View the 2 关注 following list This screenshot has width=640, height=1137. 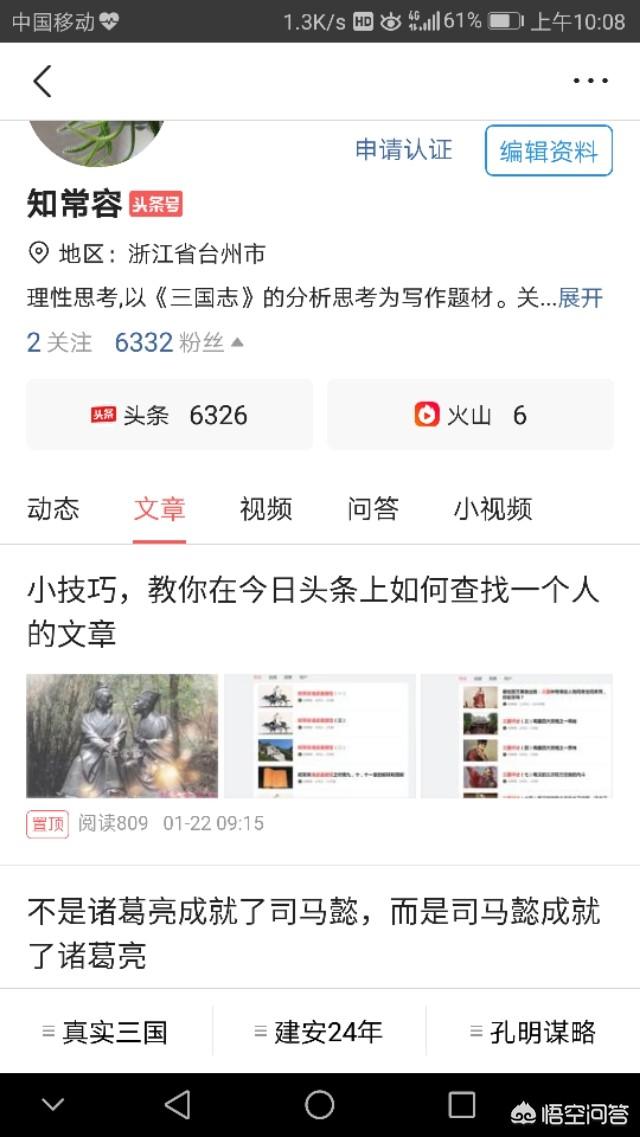(x=59, y=343)
